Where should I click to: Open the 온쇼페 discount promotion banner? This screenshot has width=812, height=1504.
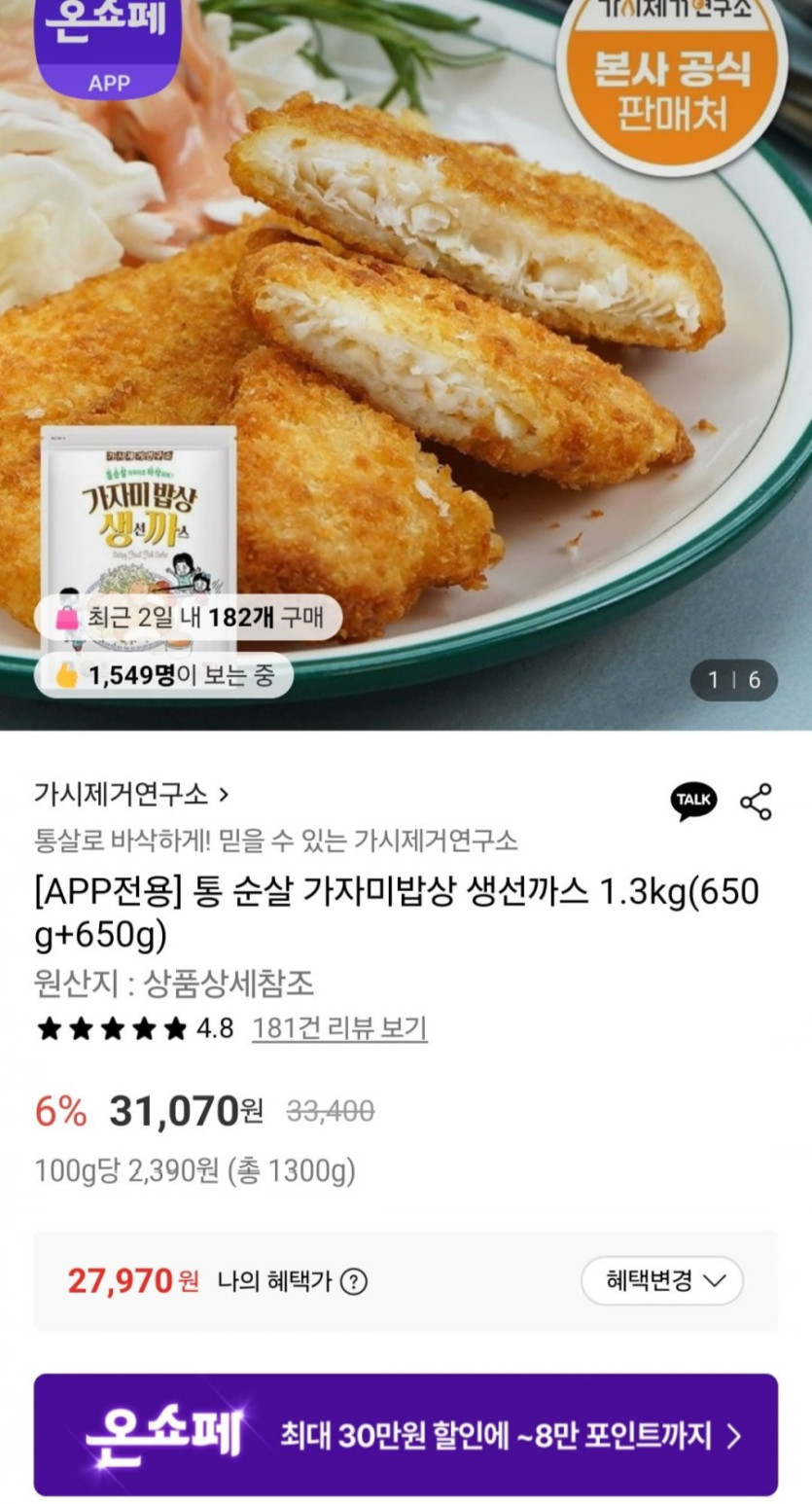(406, 1434)
